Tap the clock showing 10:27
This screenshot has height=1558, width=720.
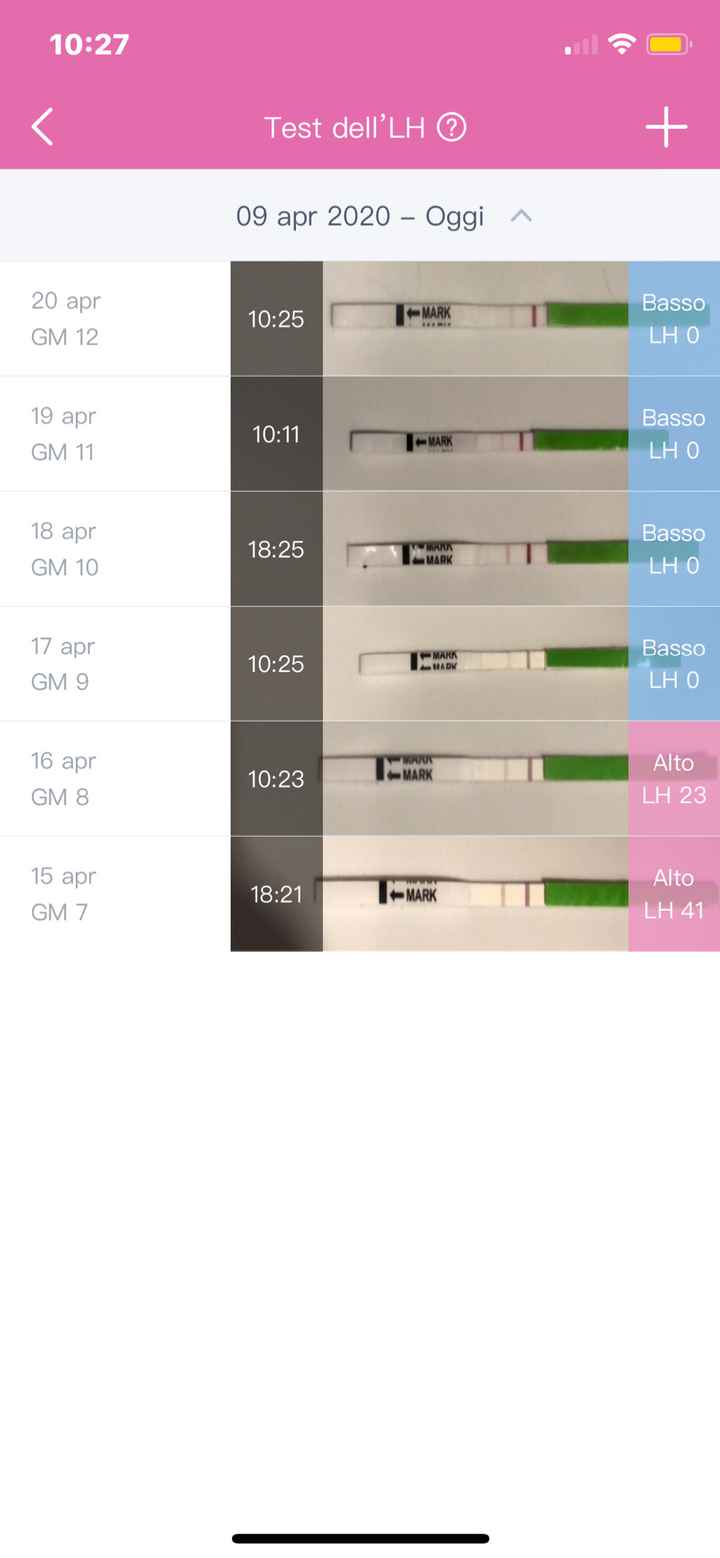tap(90, 44)
